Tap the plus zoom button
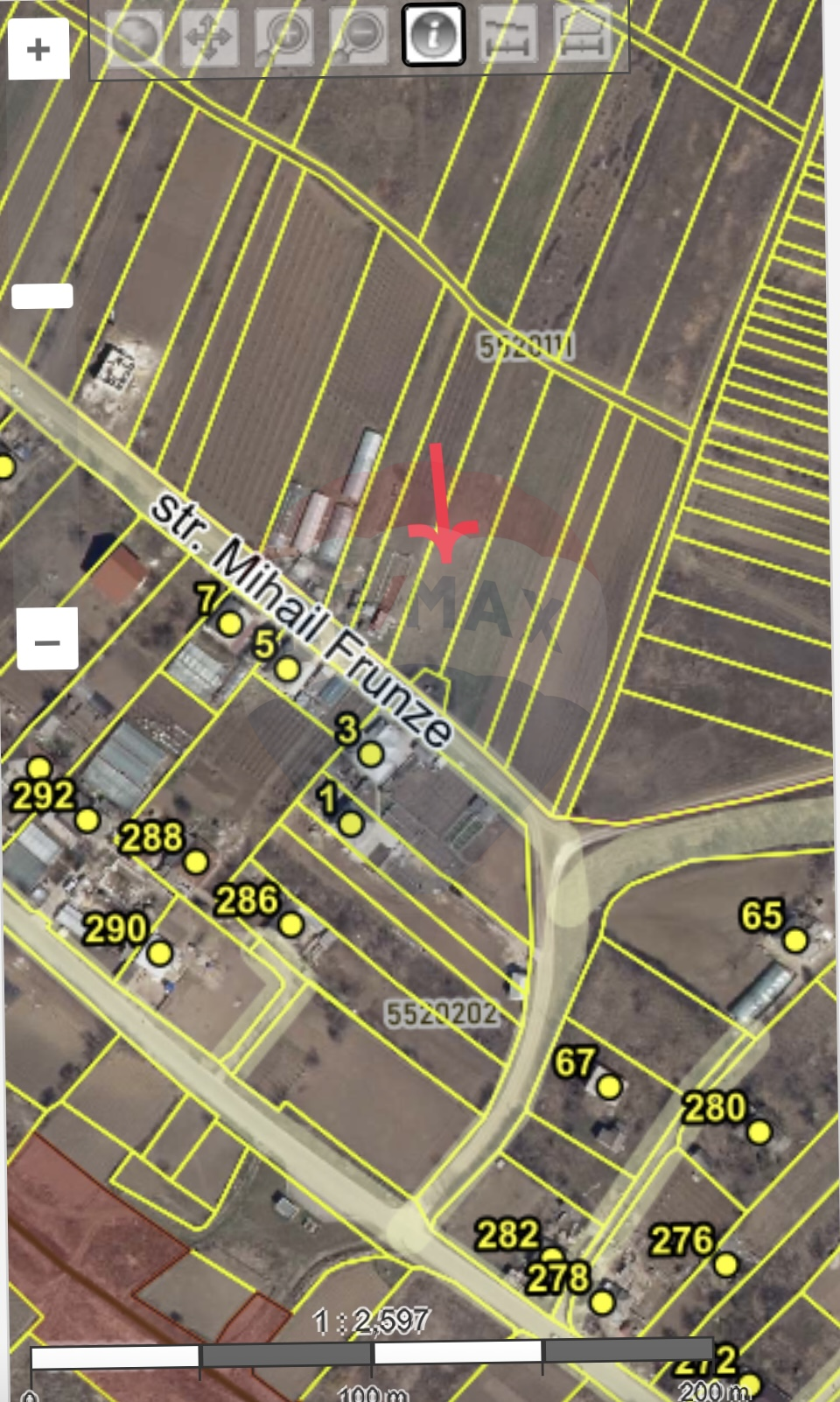840x1402 pixels. 38,49
